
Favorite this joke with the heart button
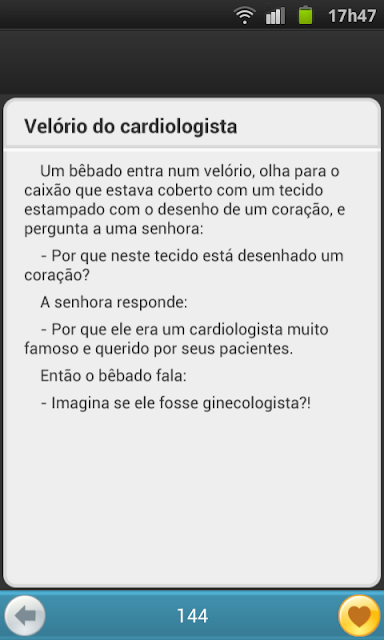(x=360, y=616)
